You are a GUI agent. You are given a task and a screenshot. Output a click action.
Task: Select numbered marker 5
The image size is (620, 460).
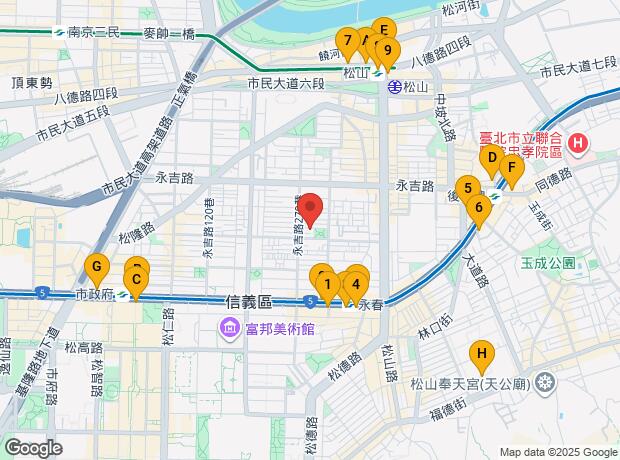tap(467, 186)
